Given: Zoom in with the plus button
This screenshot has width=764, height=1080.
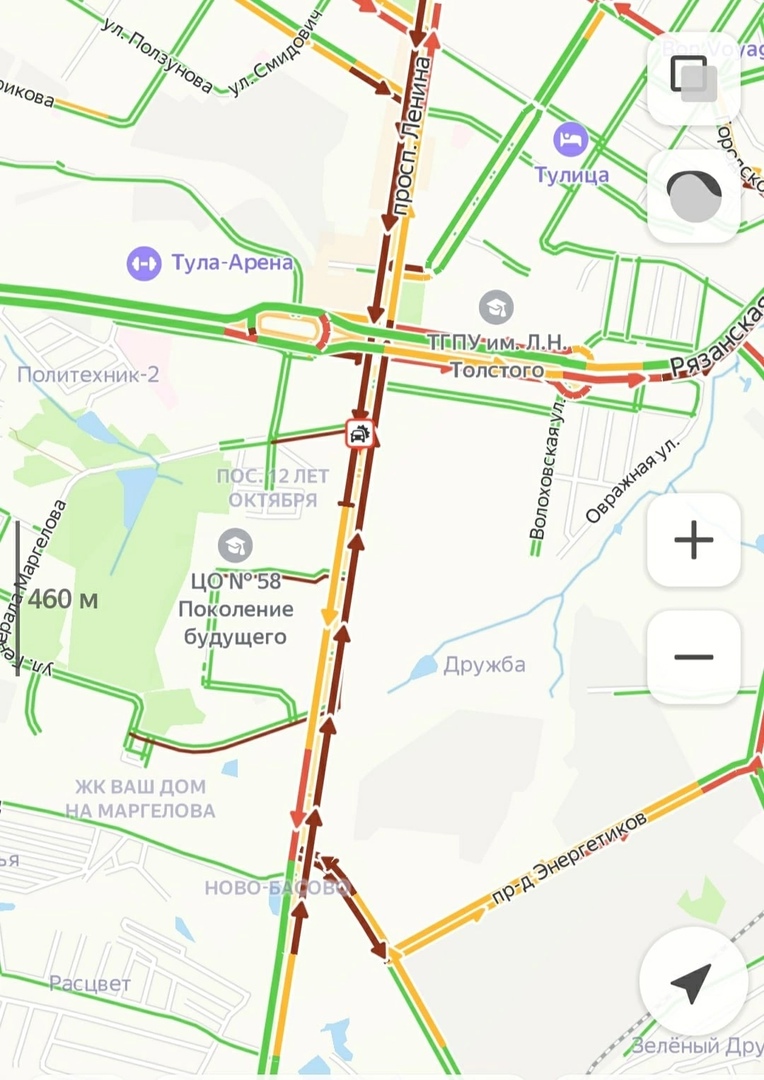Looking at the screenshot, I should tap(693, 540).
